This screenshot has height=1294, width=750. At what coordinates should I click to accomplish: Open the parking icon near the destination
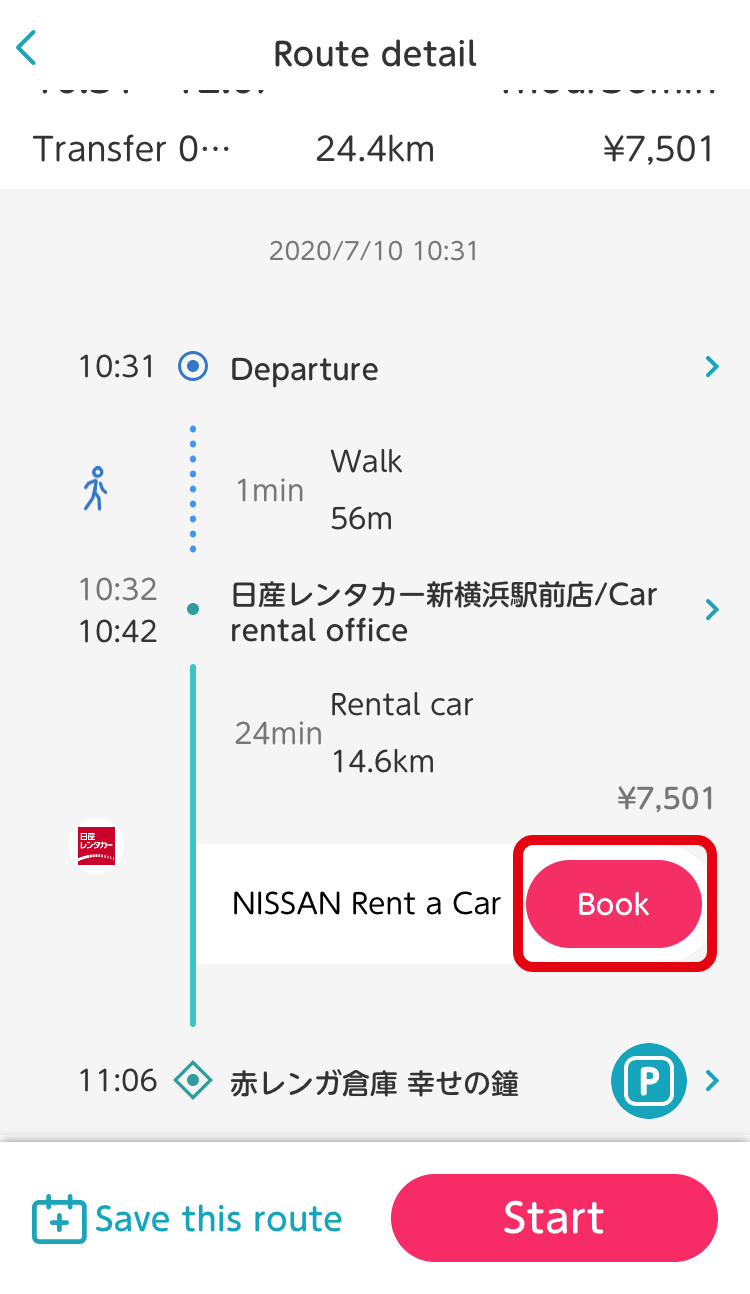tap(648, 1081)
